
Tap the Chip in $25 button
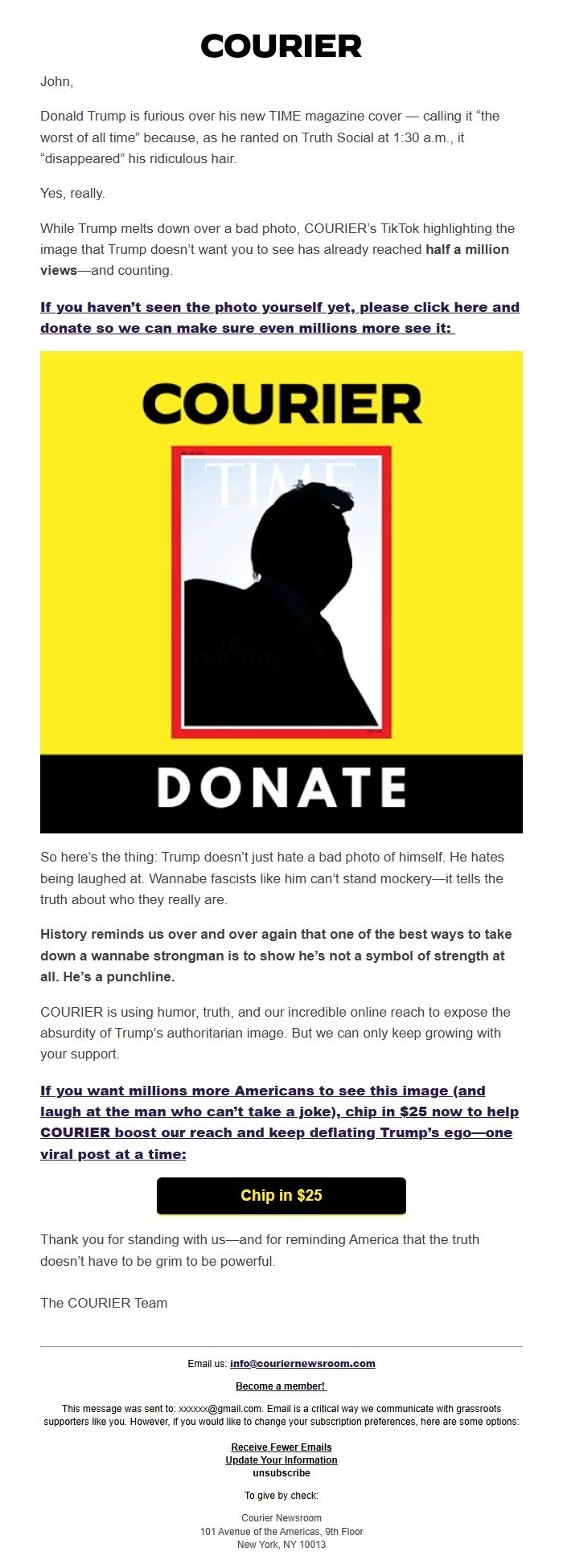pyautogui.click(x=281, y=1195)
